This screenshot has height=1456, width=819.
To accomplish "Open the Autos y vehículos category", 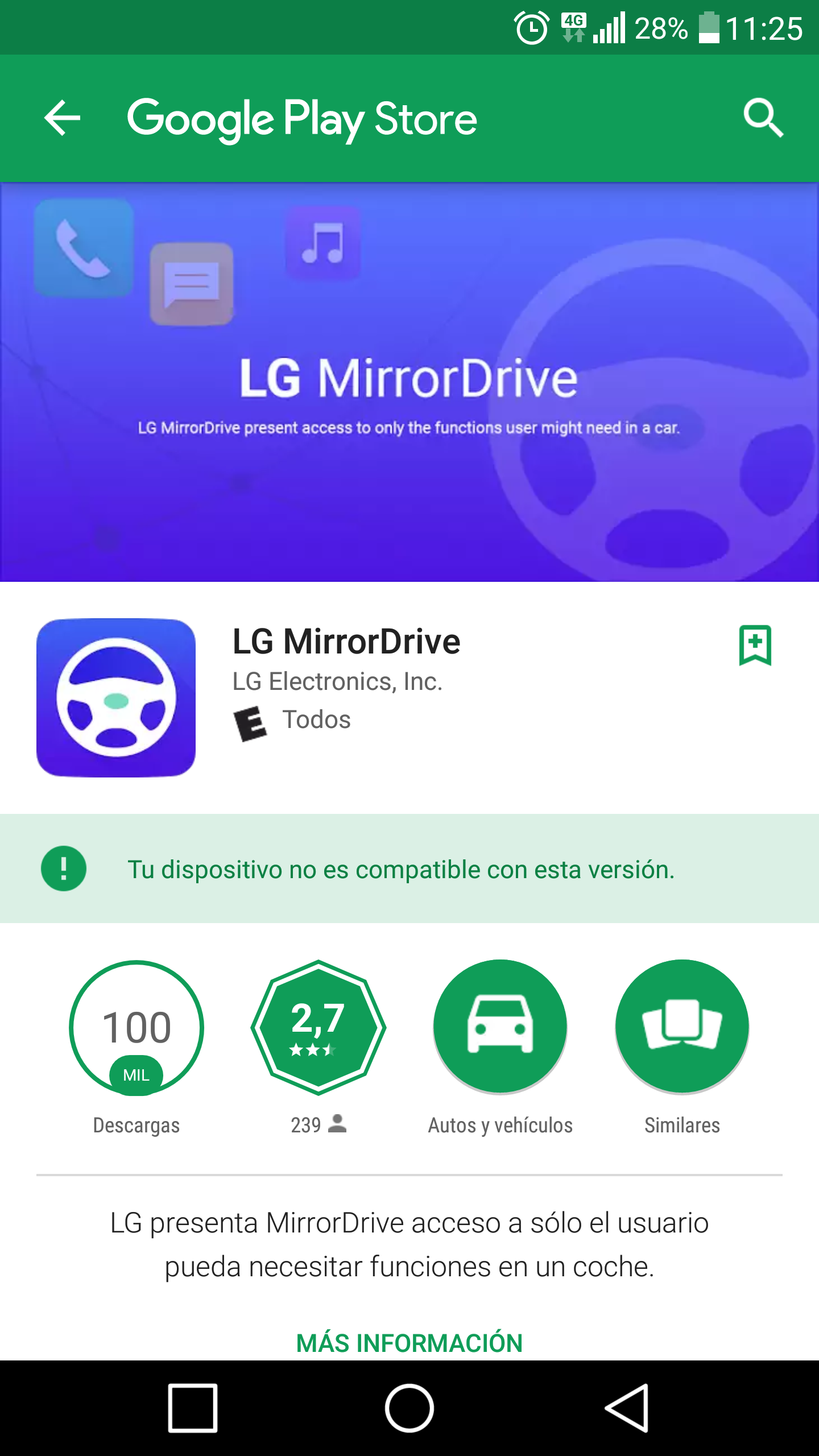I will point(500,1027).
